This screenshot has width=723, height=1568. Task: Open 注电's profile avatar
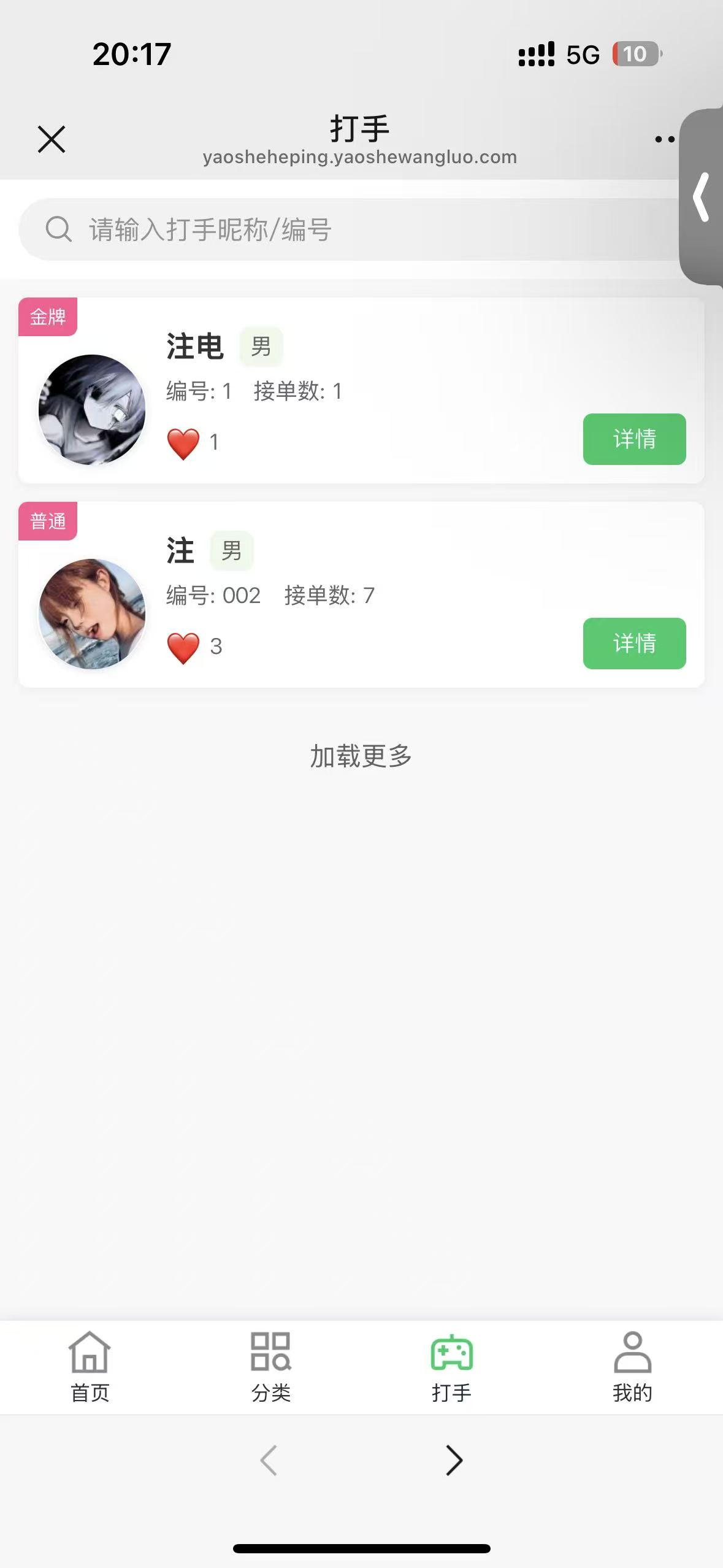pos(92,409)
